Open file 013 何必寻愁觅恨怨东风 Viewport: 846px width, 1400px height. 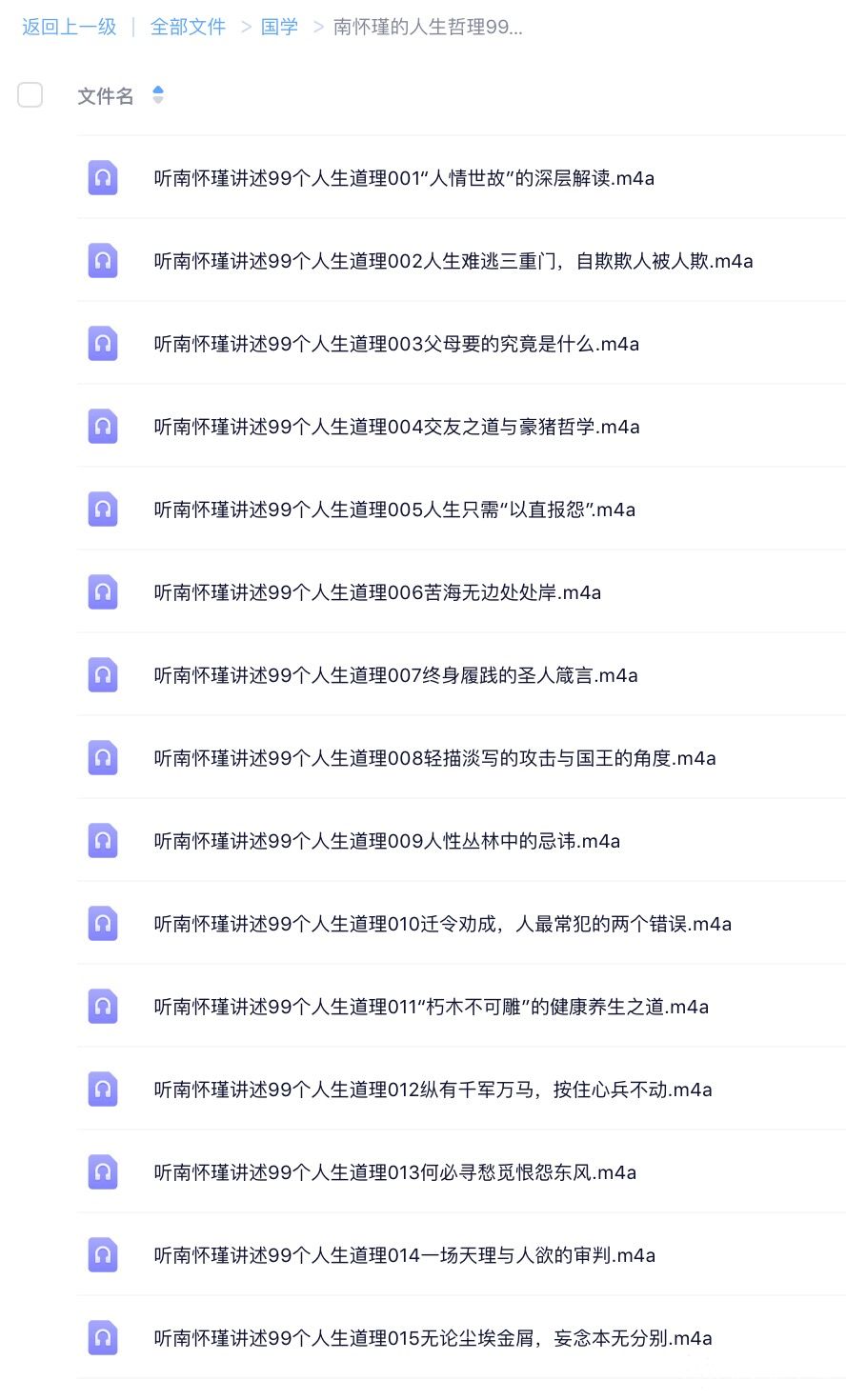[394, 1172]
